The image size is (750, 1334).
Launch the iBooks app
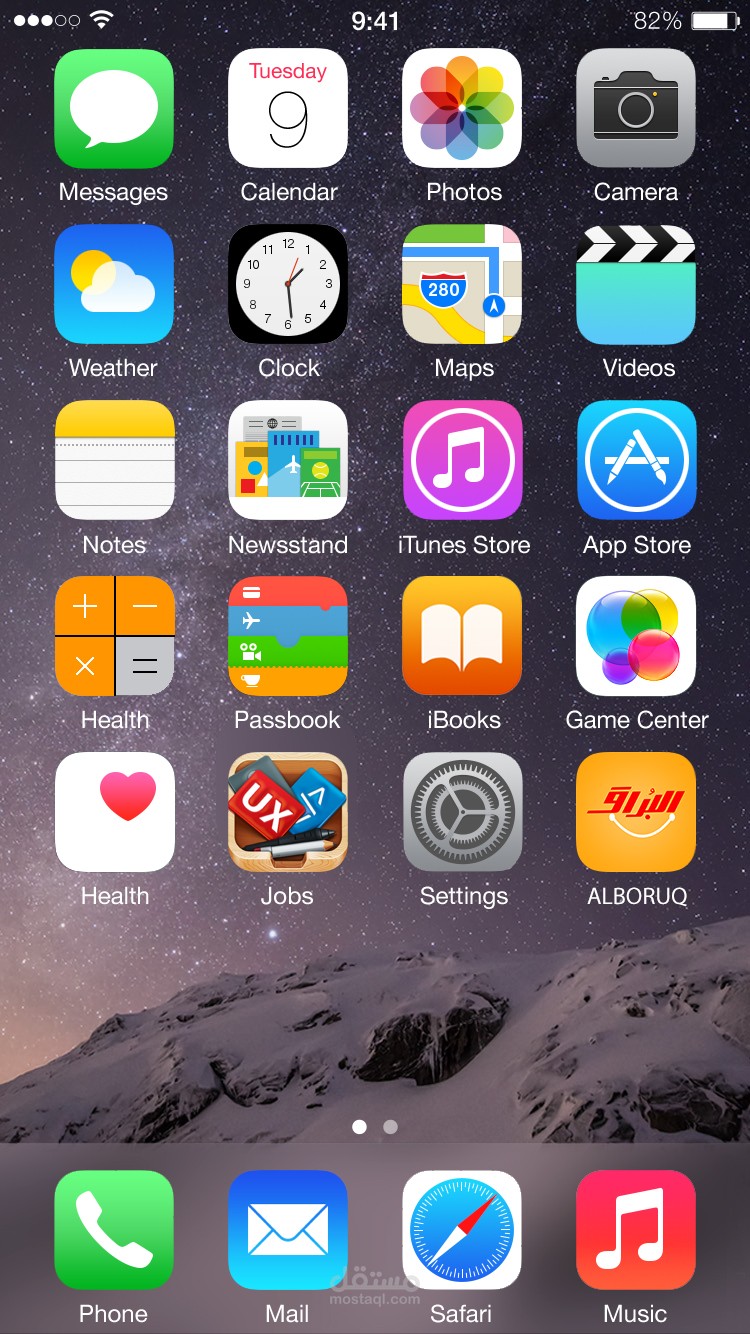[462, 637]
